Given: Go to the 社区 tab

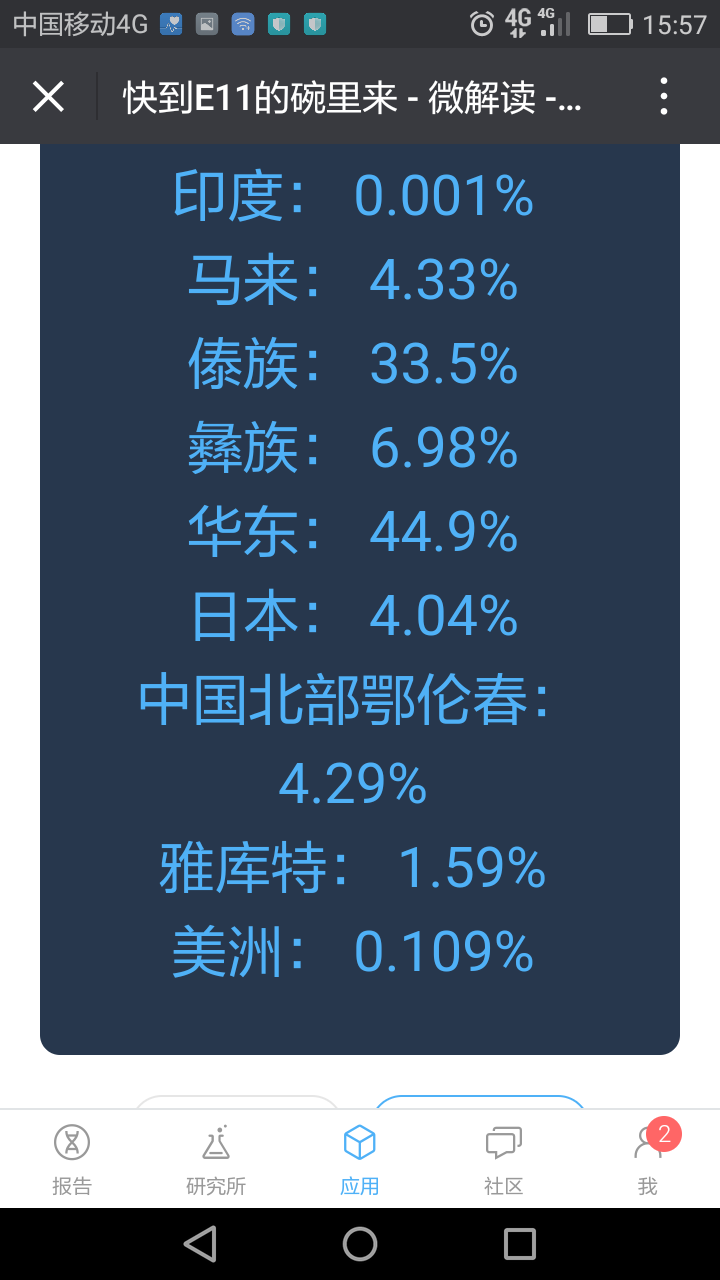Looking at the screenshot, I should pos(504,1160).
